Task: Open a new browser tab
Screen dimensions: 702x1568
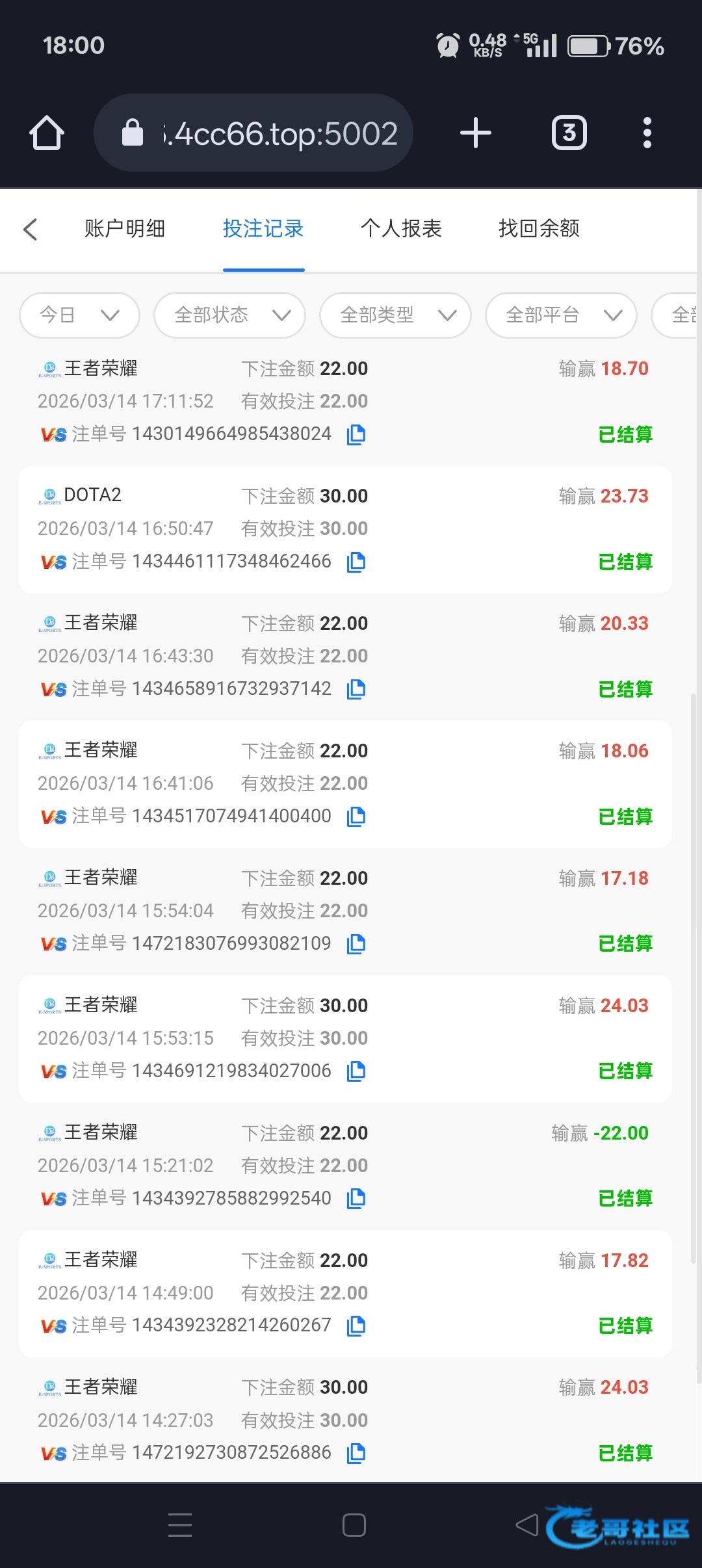Action: tap(476, 133)
